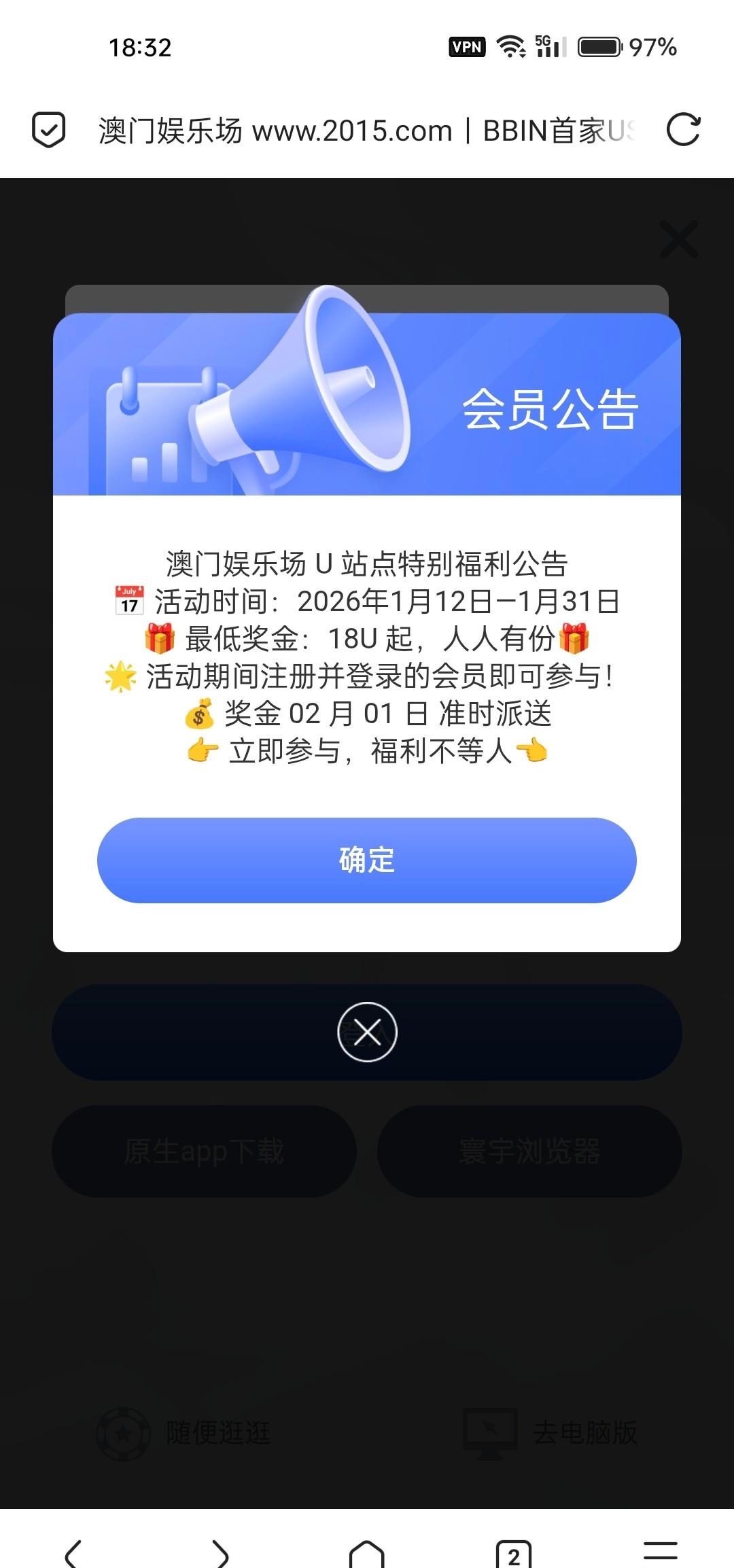
Task: Dismiss the announcement with the circled X
Action: (x=367, y=1032)
